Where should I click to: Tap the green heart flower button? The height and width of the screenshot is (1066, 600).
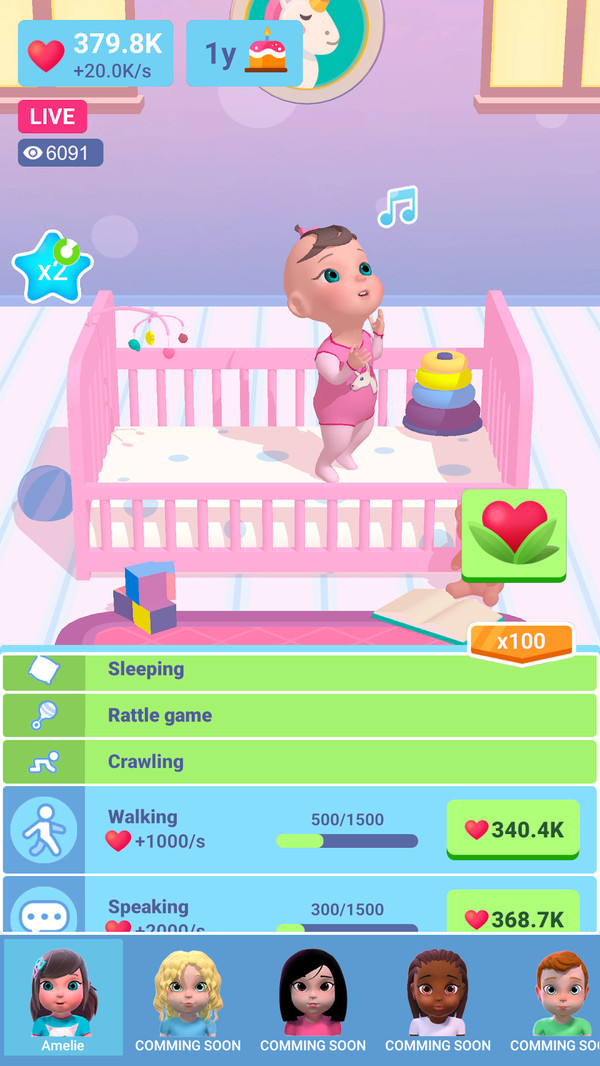[514, 534]
